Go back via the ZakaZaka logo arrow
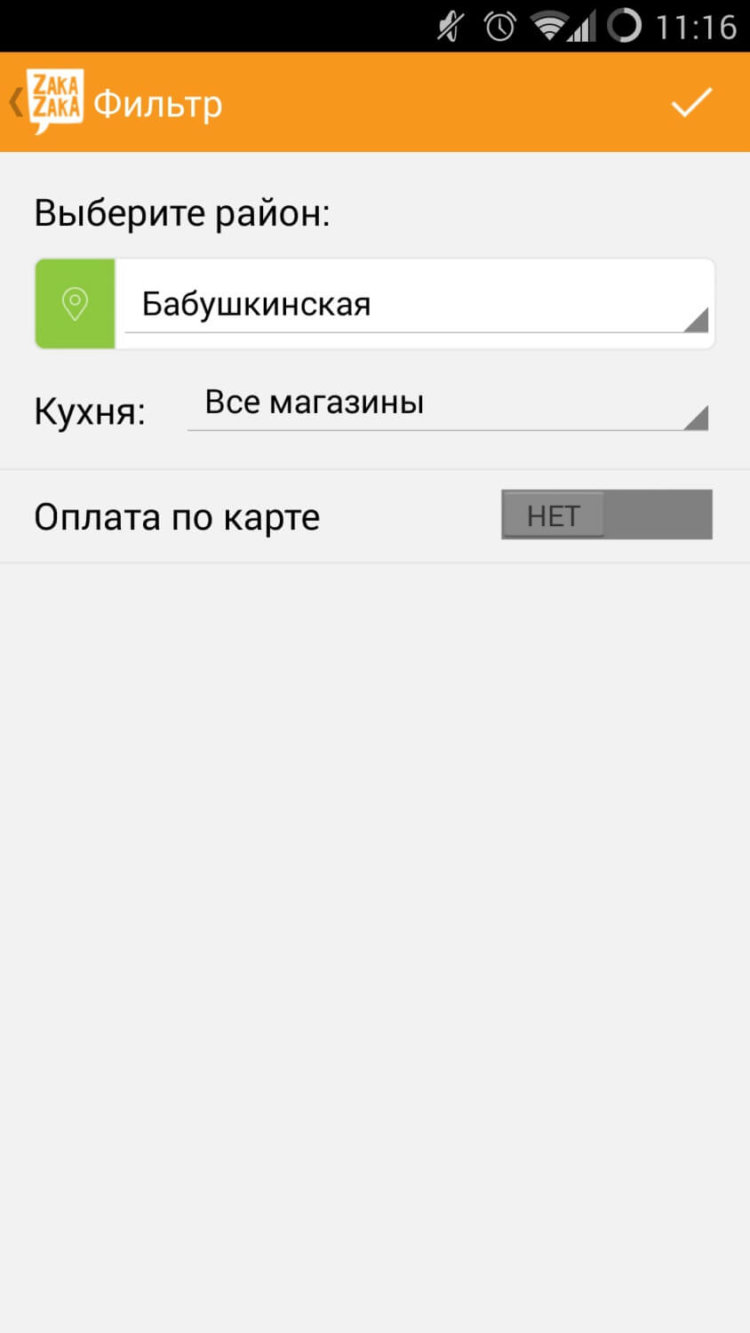The image size is (750, 1333). [x=45, y=102]
